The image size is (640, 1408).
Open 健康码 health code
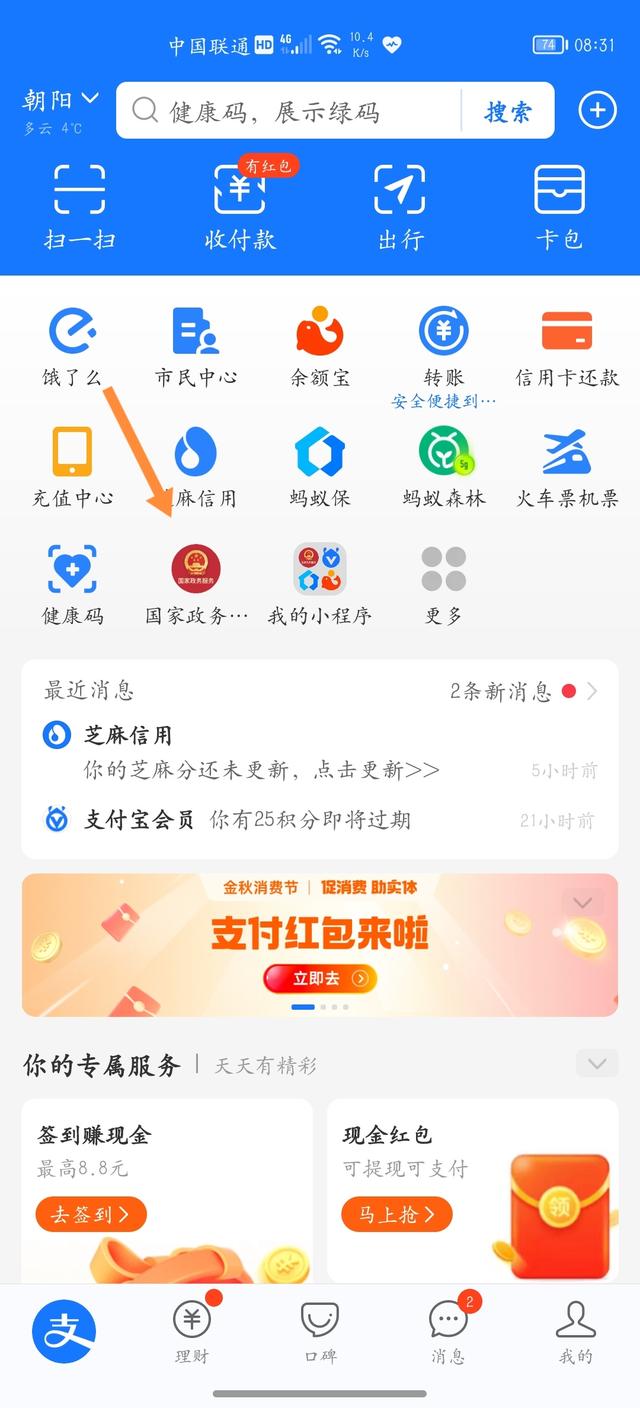pyautogui.click(x=72, y=584)
